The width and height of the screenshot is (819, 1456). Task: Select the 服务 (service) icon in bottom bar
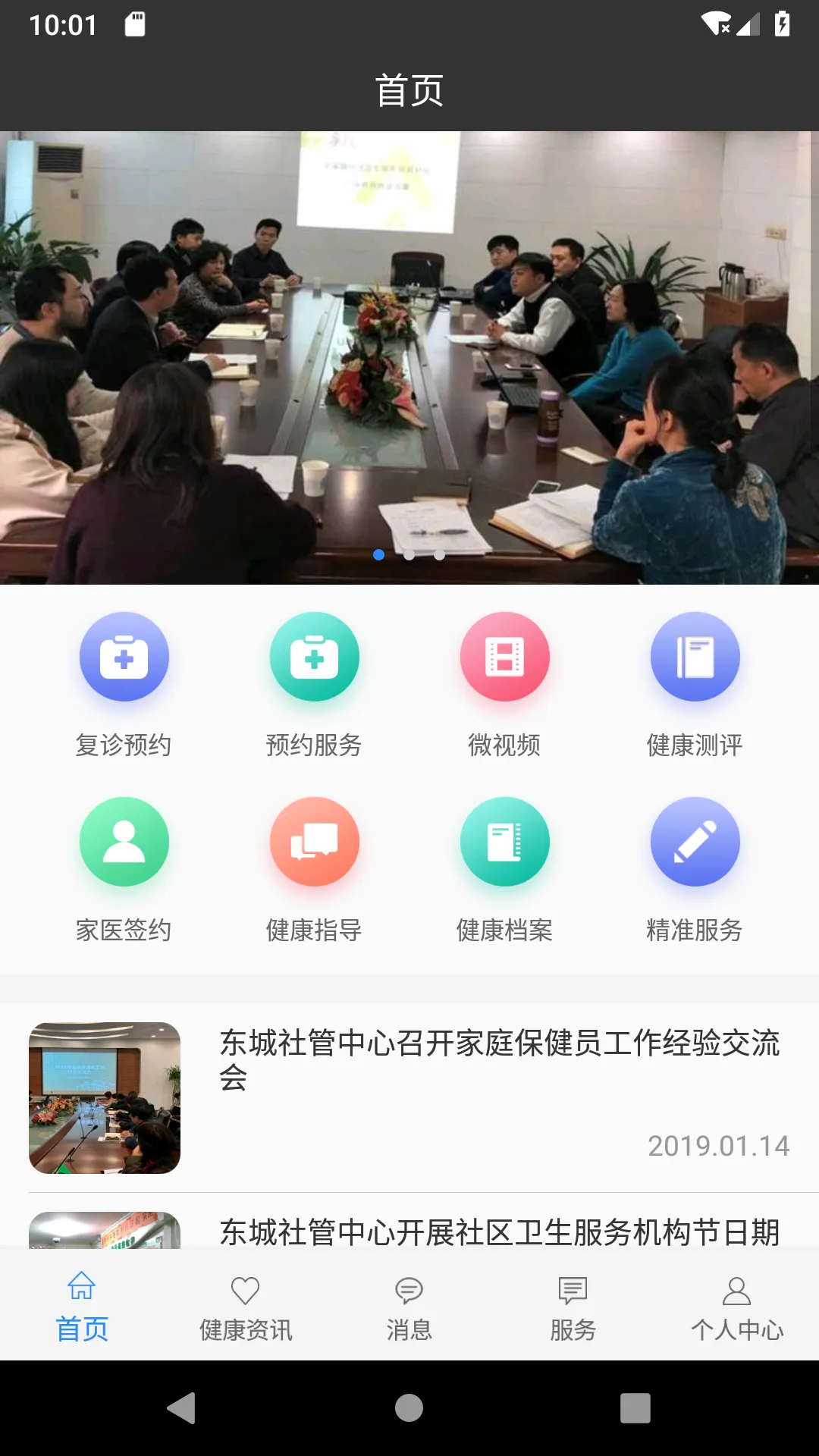(573, 1289)
